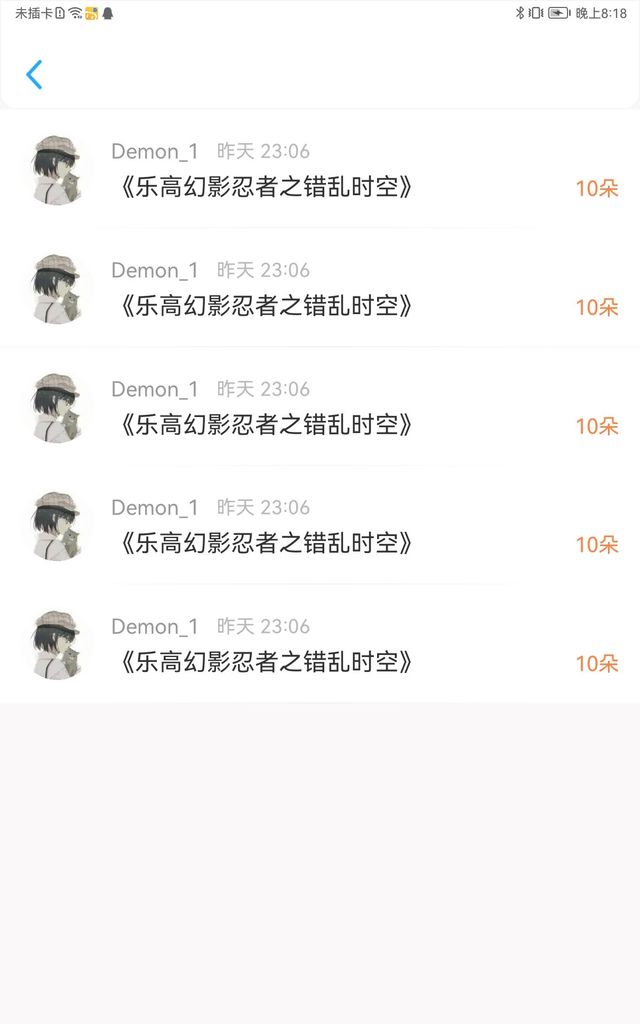Go back using the blue arrow
This screenshot has height=1024, width=640.
click(x=34, y=75)
